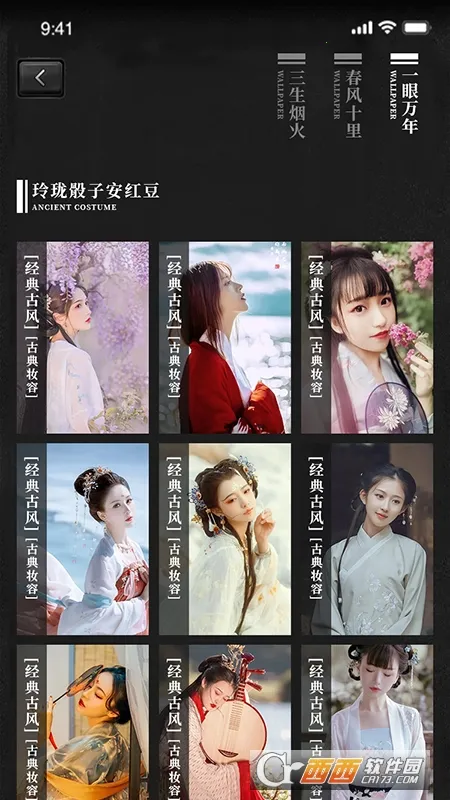View the wallpaper of girl smelling pink flowers

pyautogui.click(x=367, y=337)
